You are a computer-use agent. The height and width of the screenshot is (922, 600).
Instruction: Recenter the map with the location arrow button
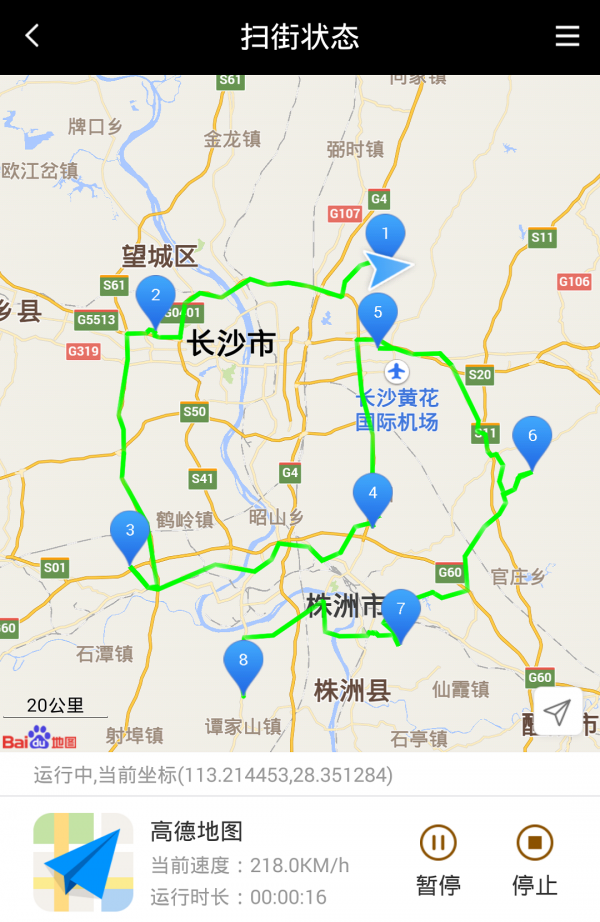click(557, 712)
